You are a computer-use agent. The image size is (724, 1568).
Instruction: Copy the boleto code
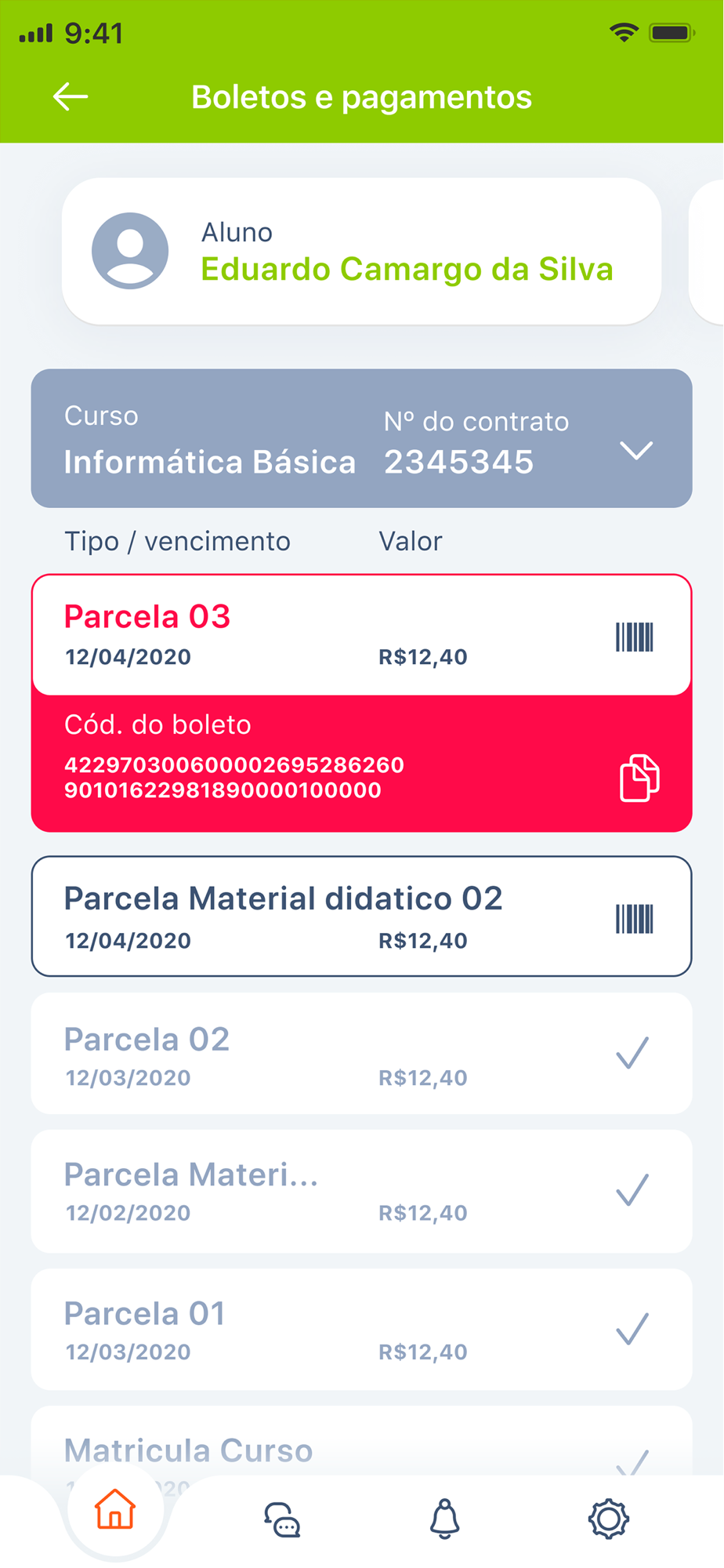pos(639,778)
